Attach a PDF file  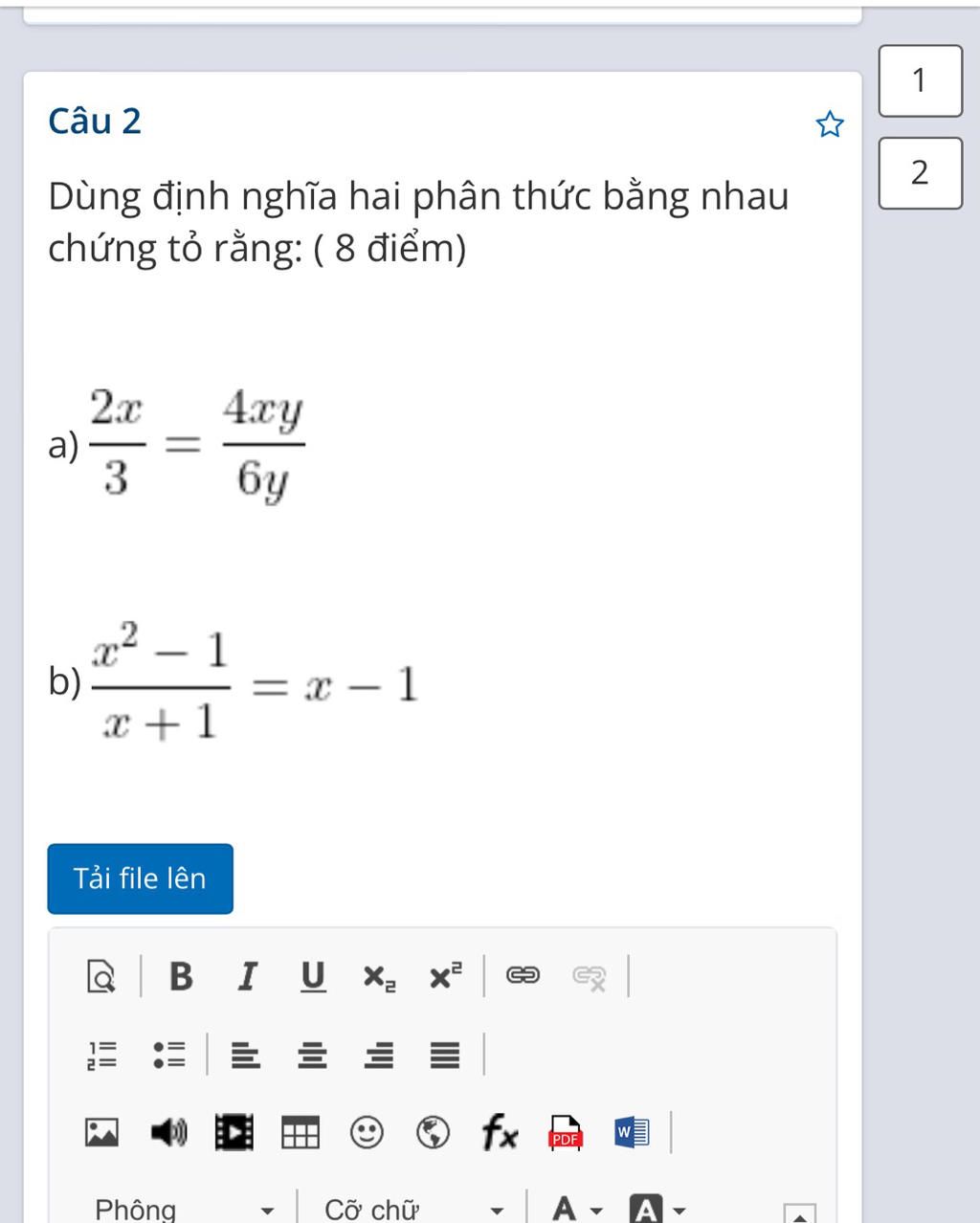565,1133
